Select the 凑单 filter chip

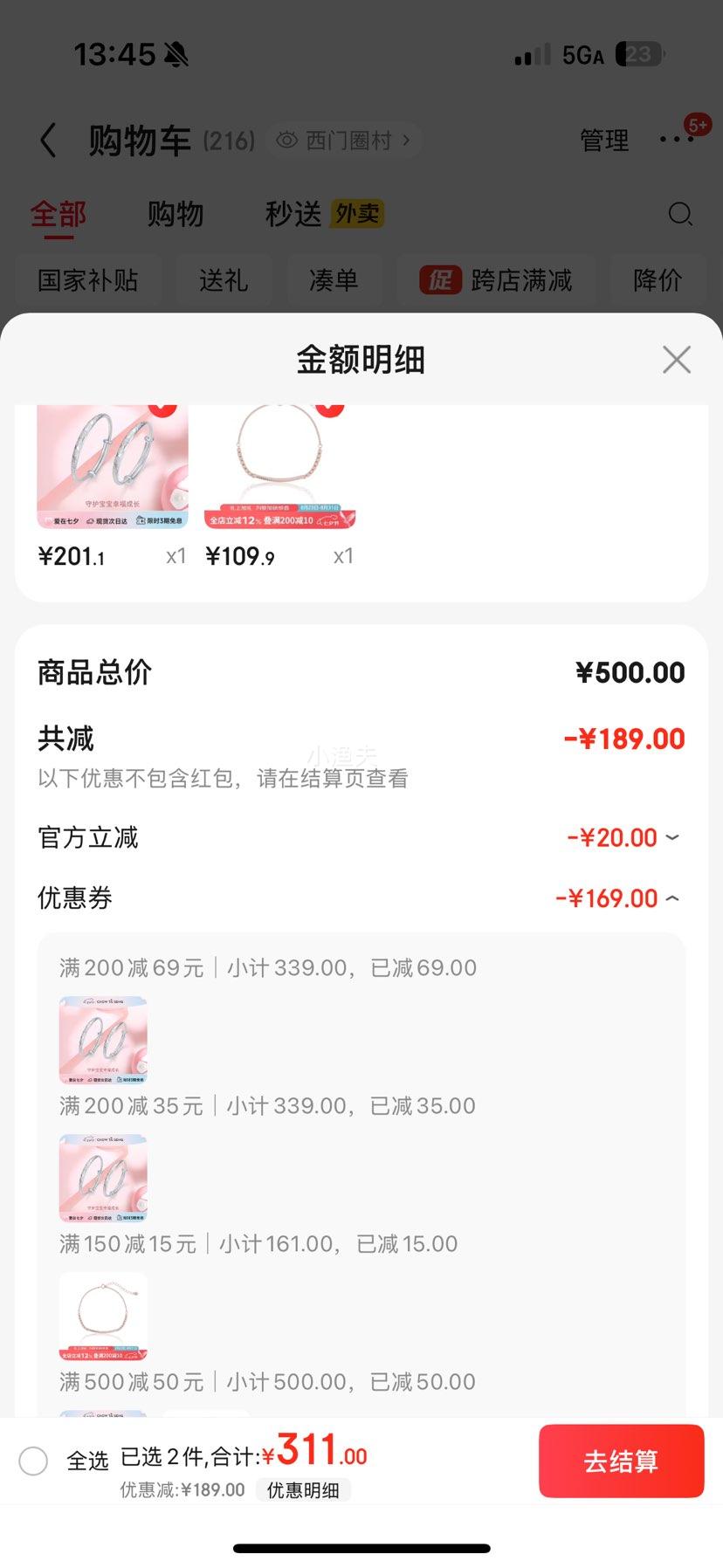coord(334,280)
